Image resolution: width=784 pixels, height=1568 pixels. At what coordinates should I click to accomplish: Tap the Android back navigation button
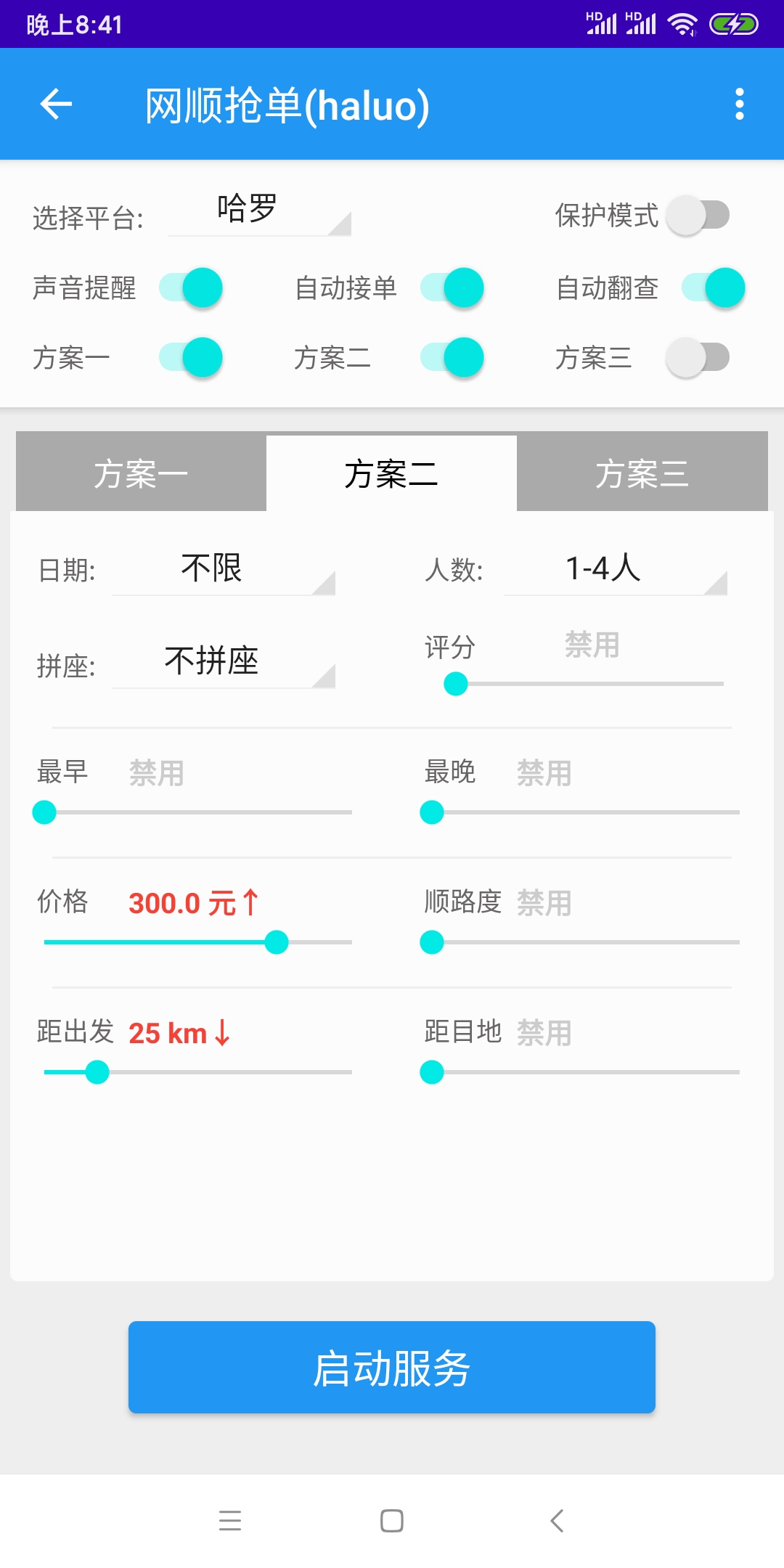(556, 1522)
